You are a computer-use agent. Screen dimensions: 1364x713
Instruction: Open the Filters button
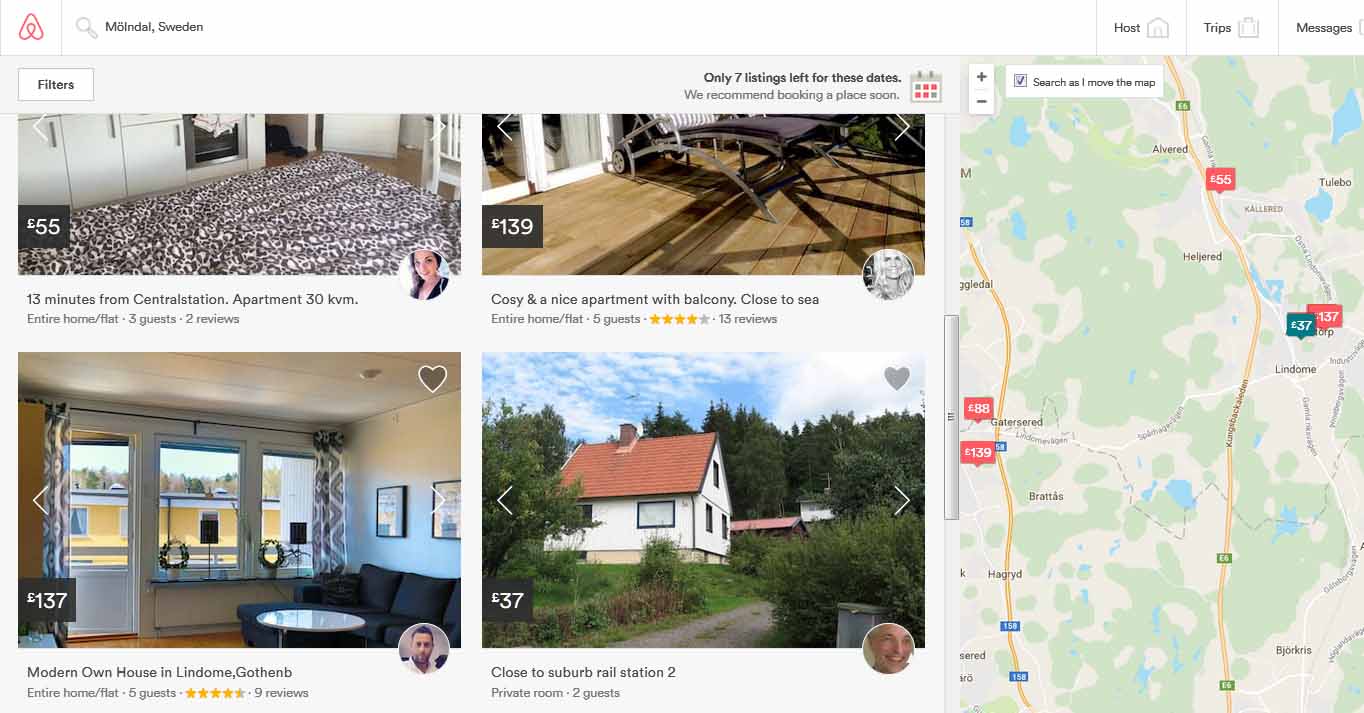click(56, 85)
